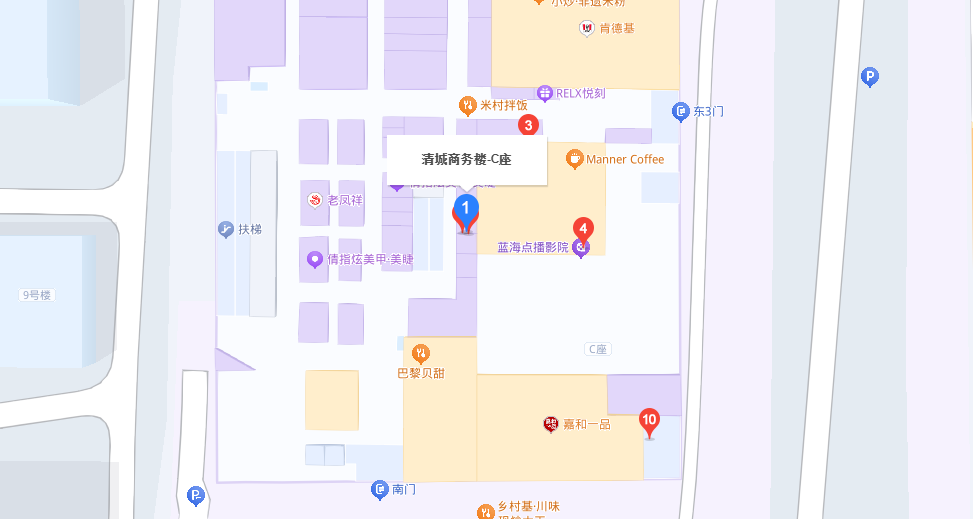Select the 老凤祥 store on the map
Screen dimensions: 973x519
click(x=314, y=200)
